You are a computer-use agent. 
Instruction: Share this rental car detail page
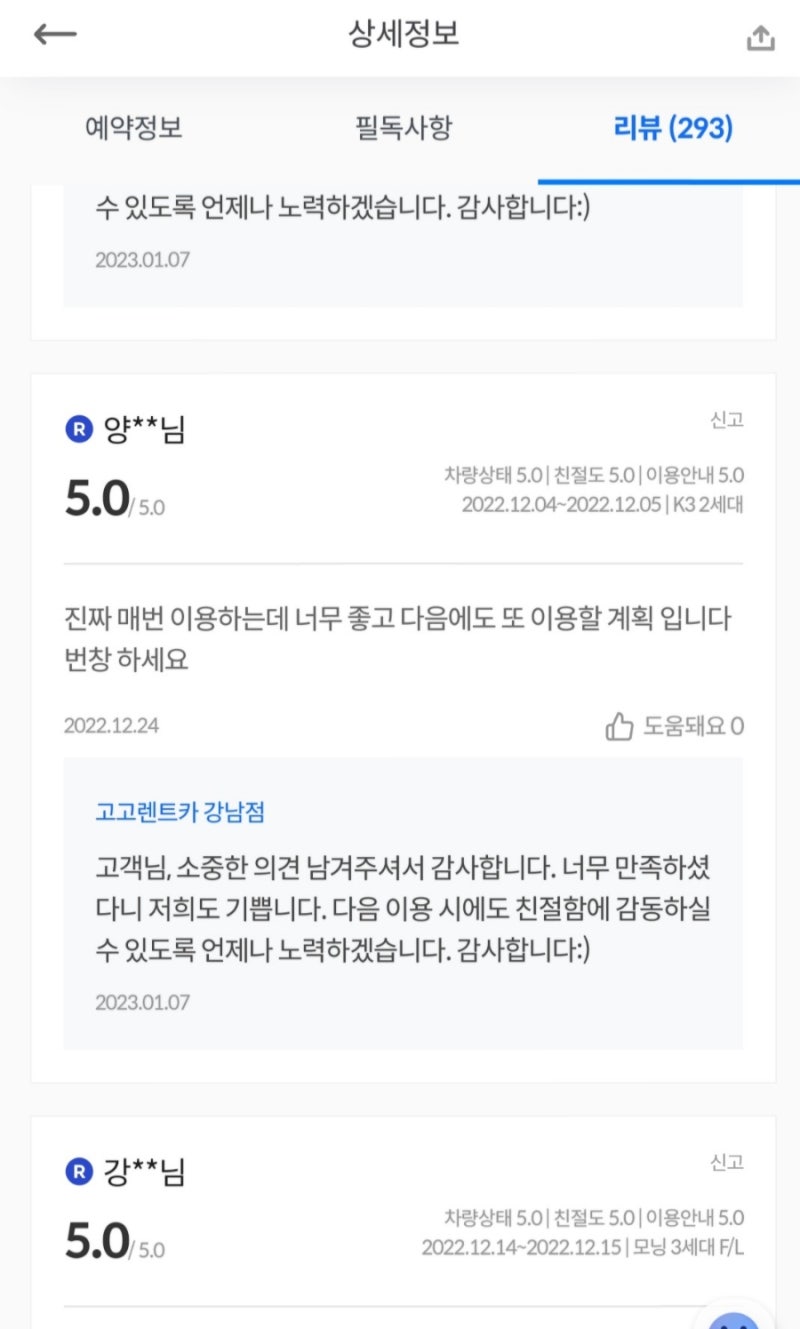point(760,37)
